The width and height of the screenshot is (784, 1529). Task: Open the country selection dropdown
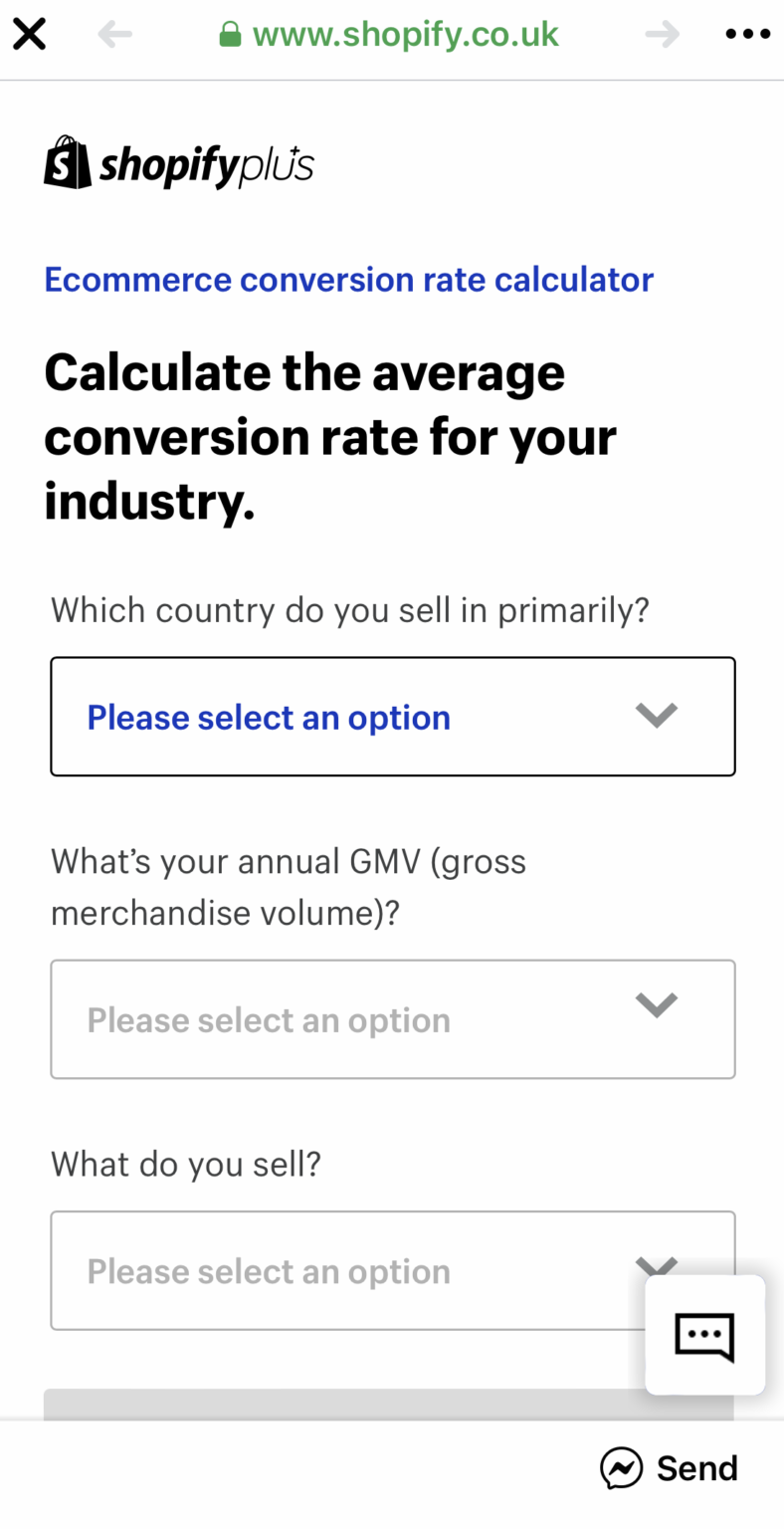tap(392, 716)
